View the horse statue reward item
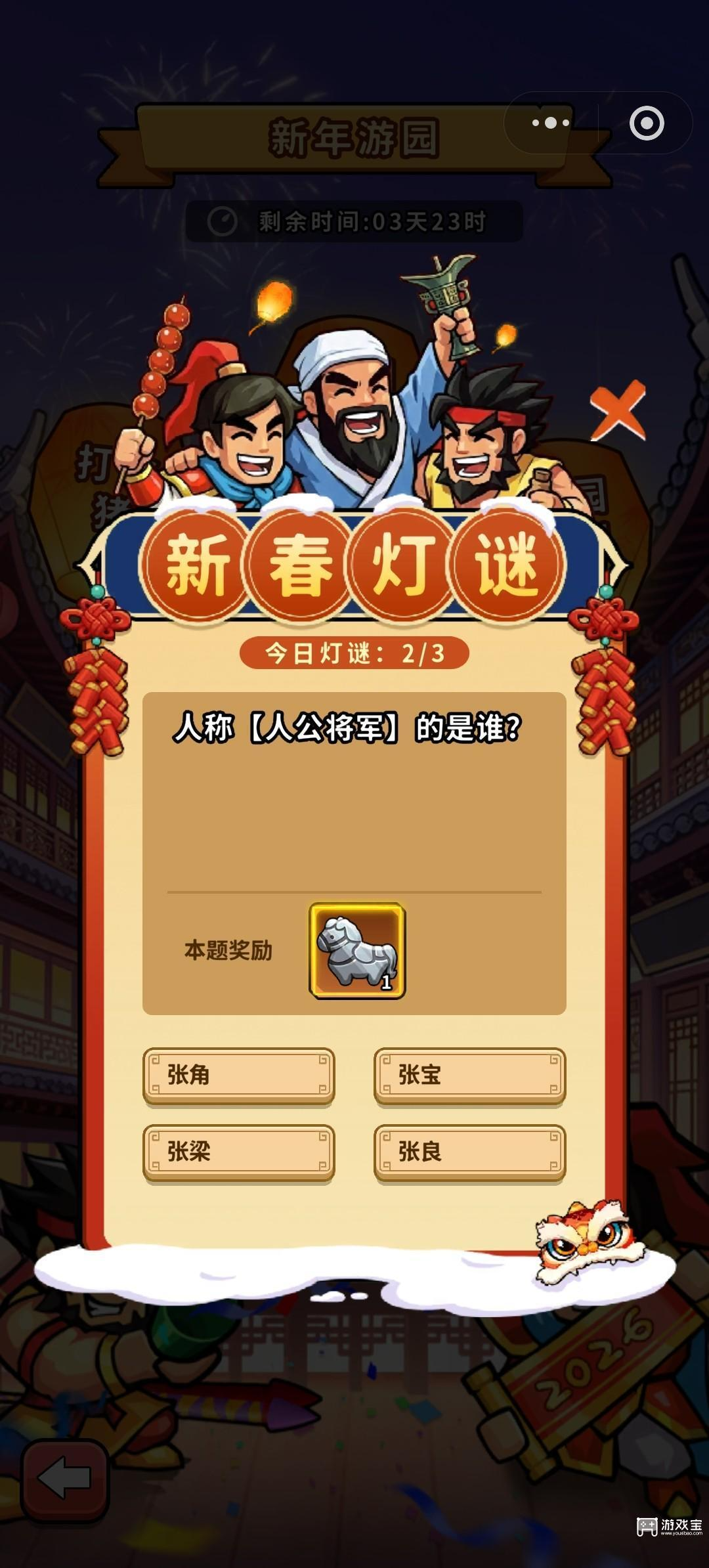Viewport: 709px width, 1568px height. pos(357,951)
